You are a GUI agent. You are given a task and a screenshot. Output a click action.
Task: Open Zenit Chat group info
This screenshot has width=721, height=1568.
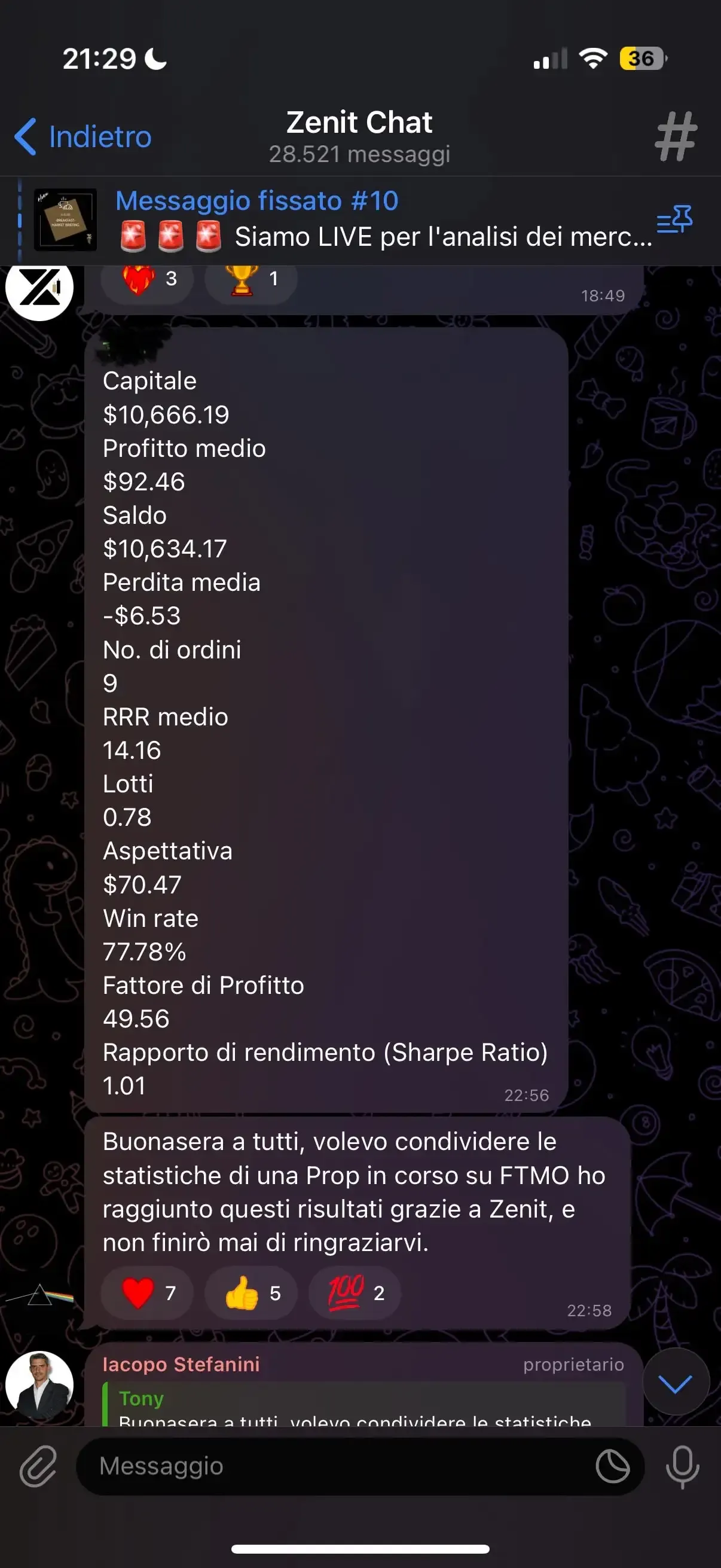coord(359,136)
